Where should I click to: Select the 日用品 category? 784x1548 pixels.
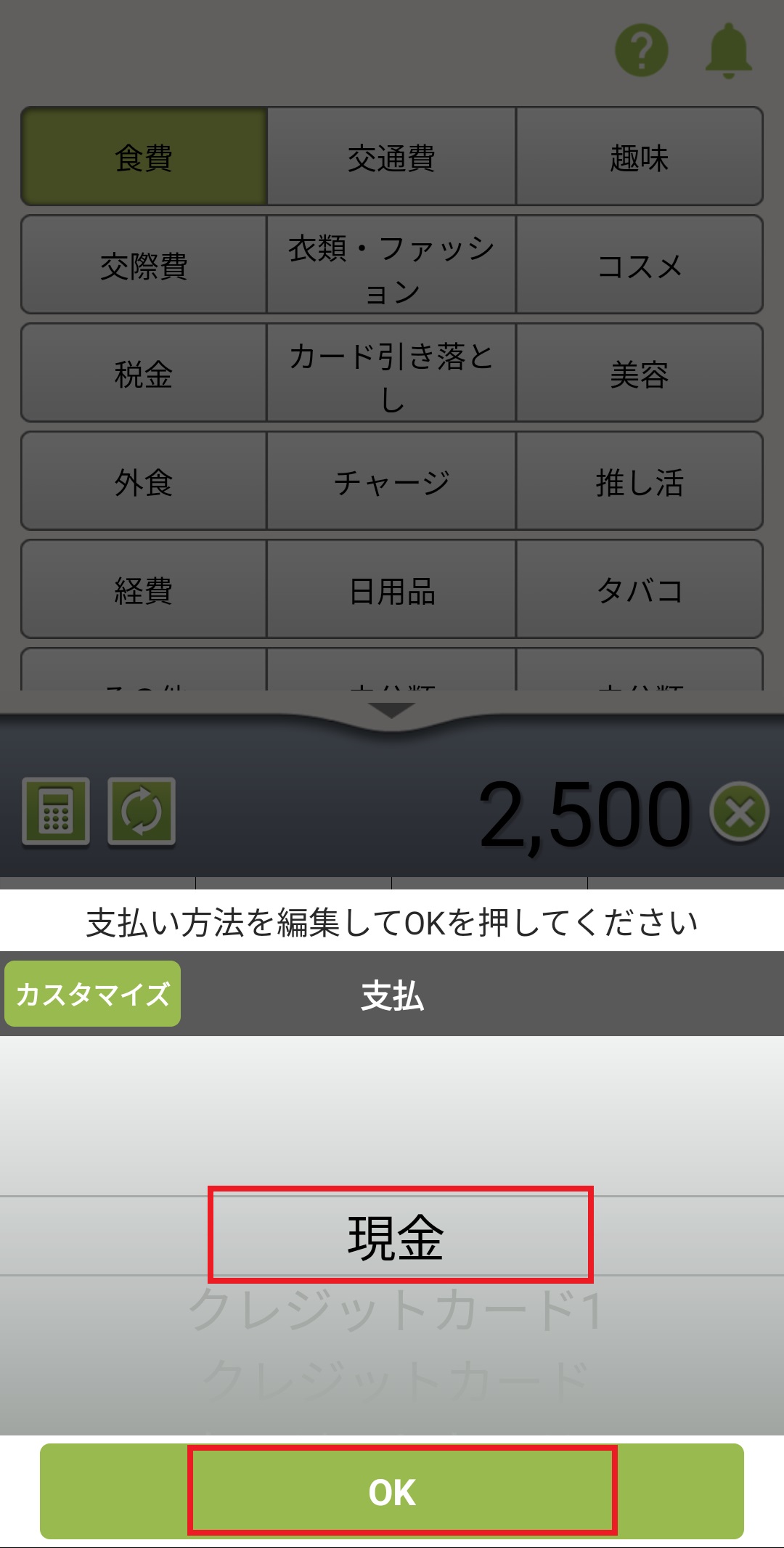click(391, 590)
